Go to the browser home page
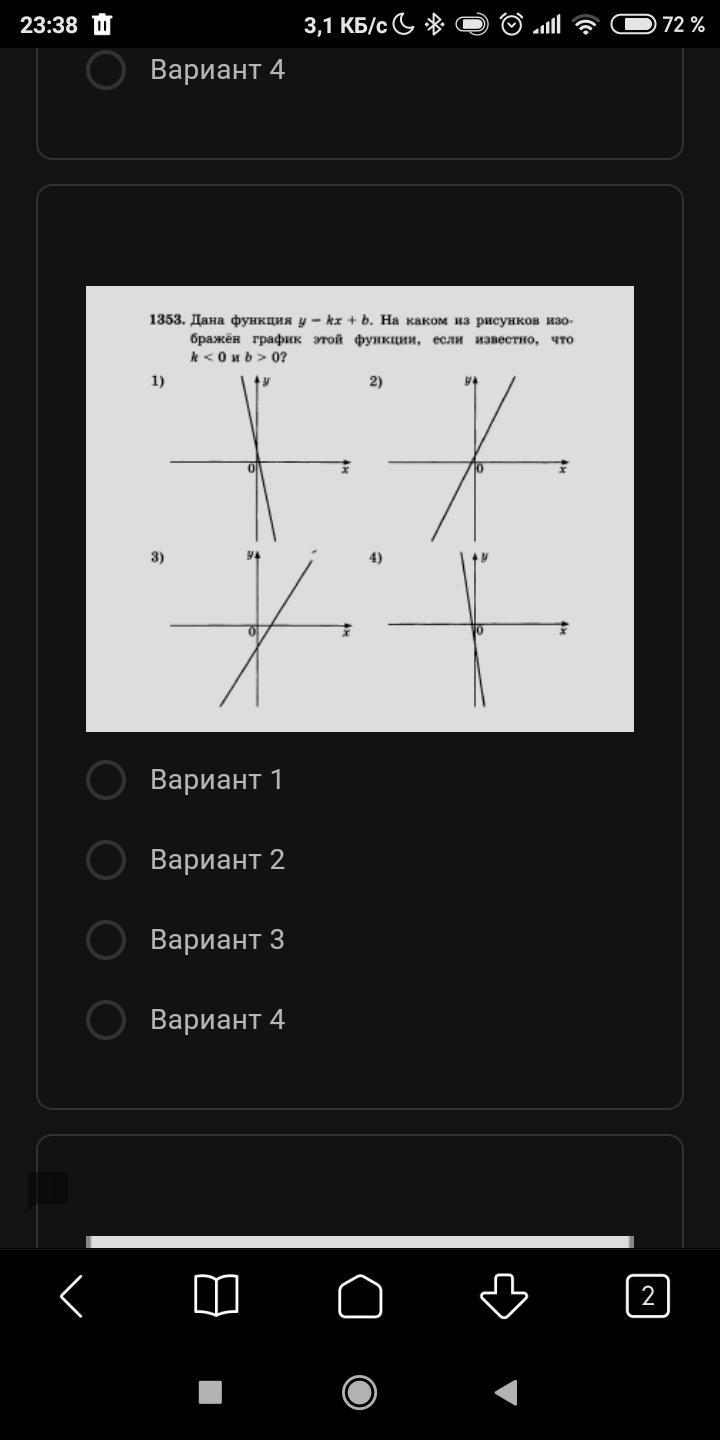Image resolution: width=720 pixels, height=1440 pixels. pyautogui.click(x=360, y=1296)
